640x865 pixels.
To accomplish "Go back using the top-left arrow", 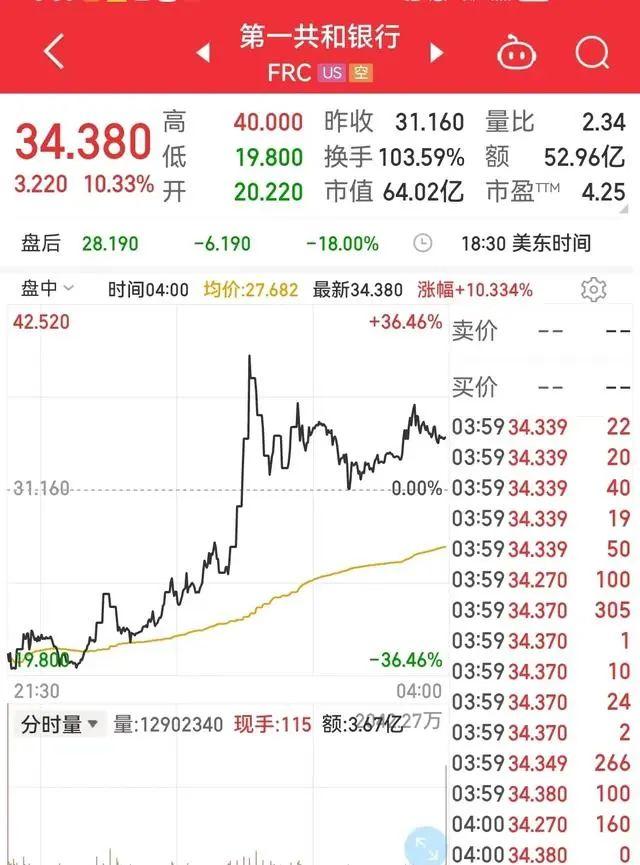I will [53, 51].
